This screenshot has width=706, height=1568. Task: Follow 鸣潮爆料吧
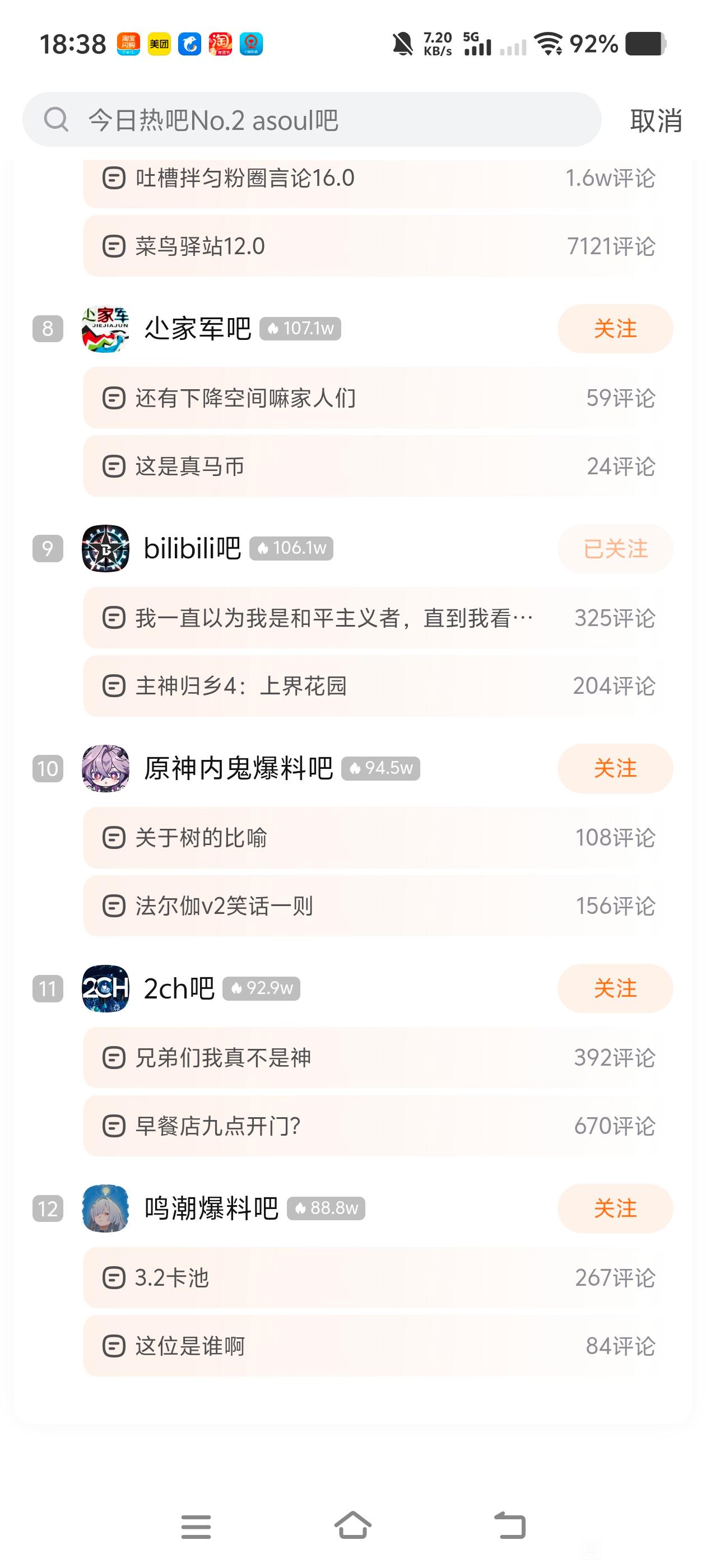pos(615,1208)
